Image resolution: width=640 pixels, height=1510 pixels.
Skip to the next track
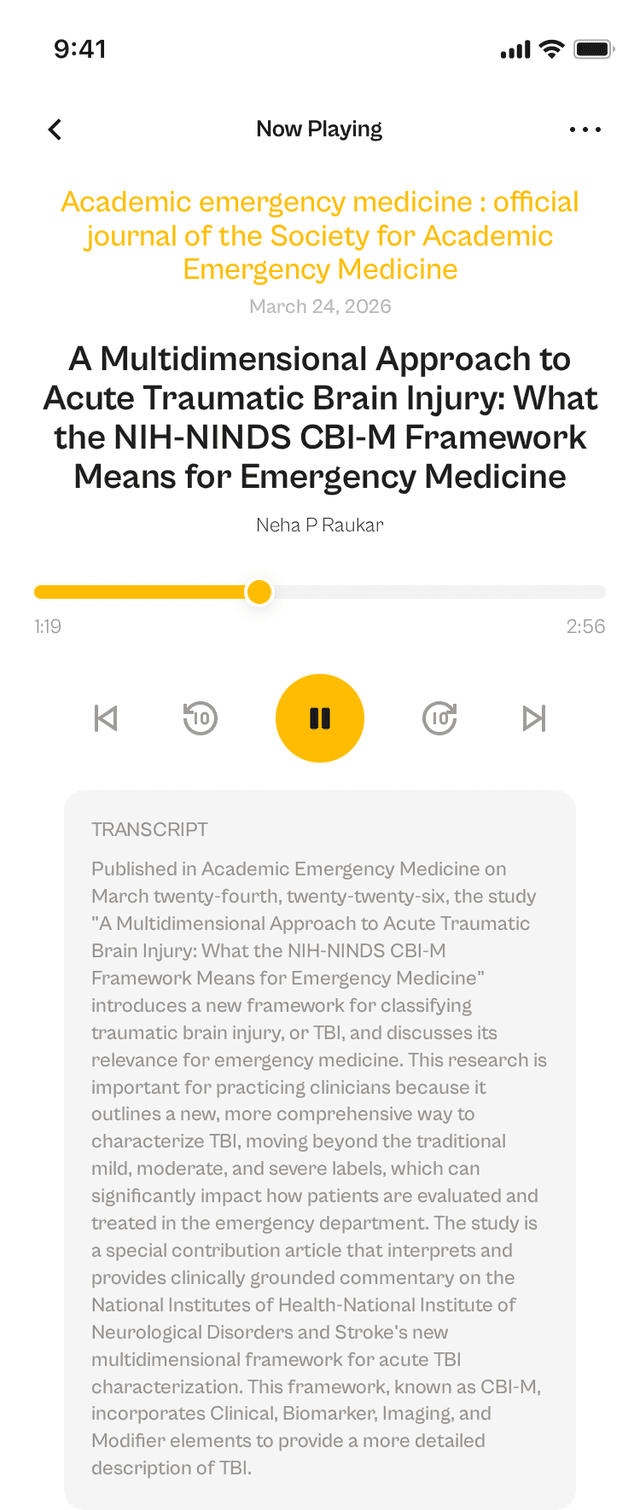pyautogui.click(x=534, y=718)
